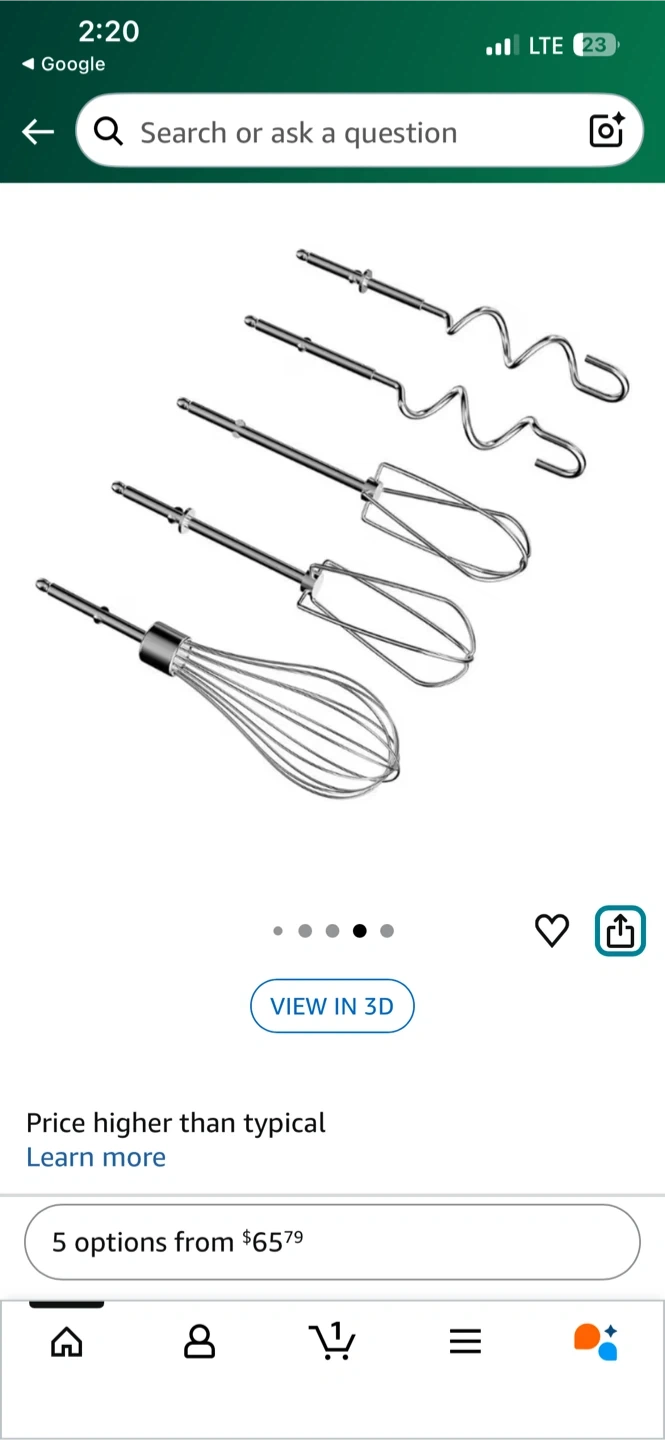Open the Learn more link
This screenshot has height=1440, width=665.
96,1157
